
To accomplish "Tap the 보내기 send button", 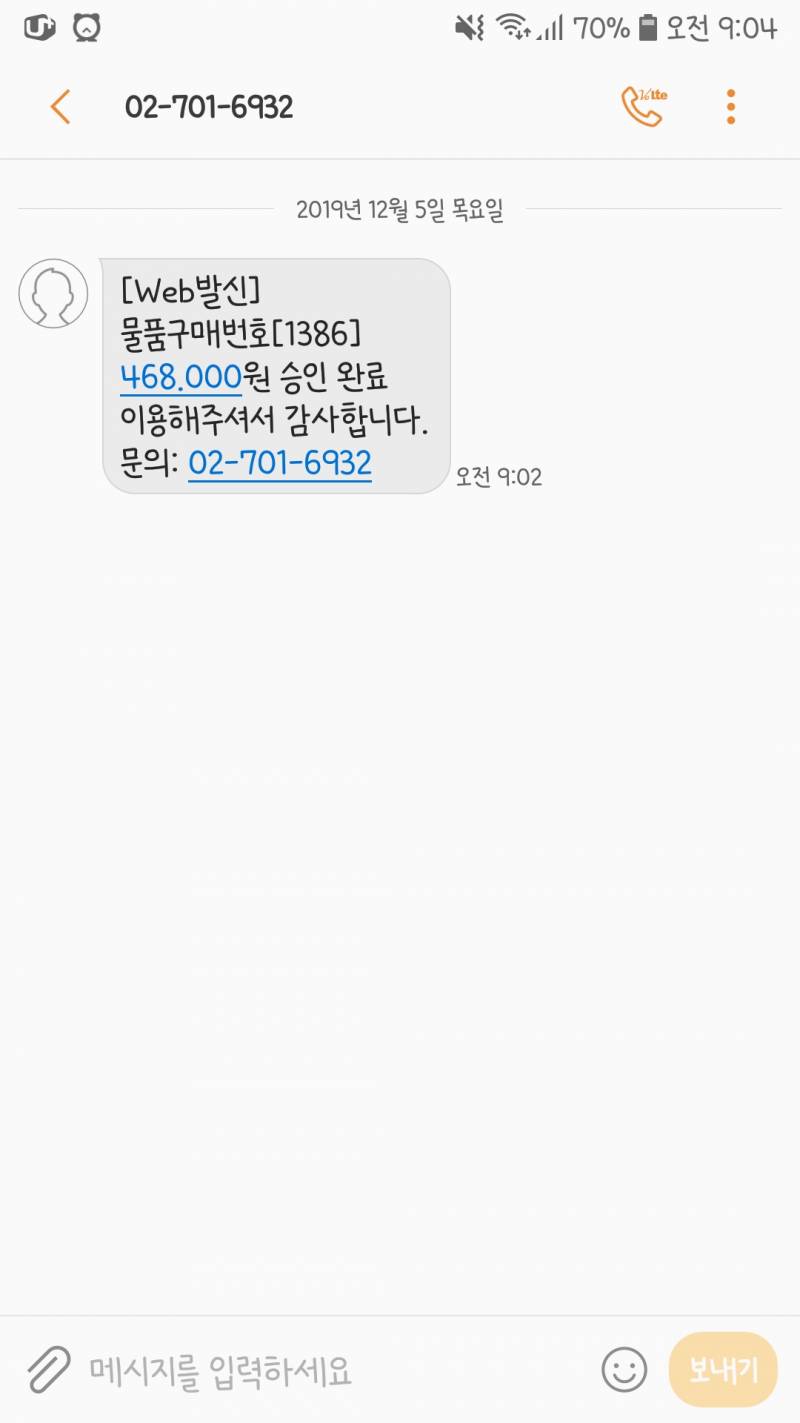I will tap(722, 1369).
